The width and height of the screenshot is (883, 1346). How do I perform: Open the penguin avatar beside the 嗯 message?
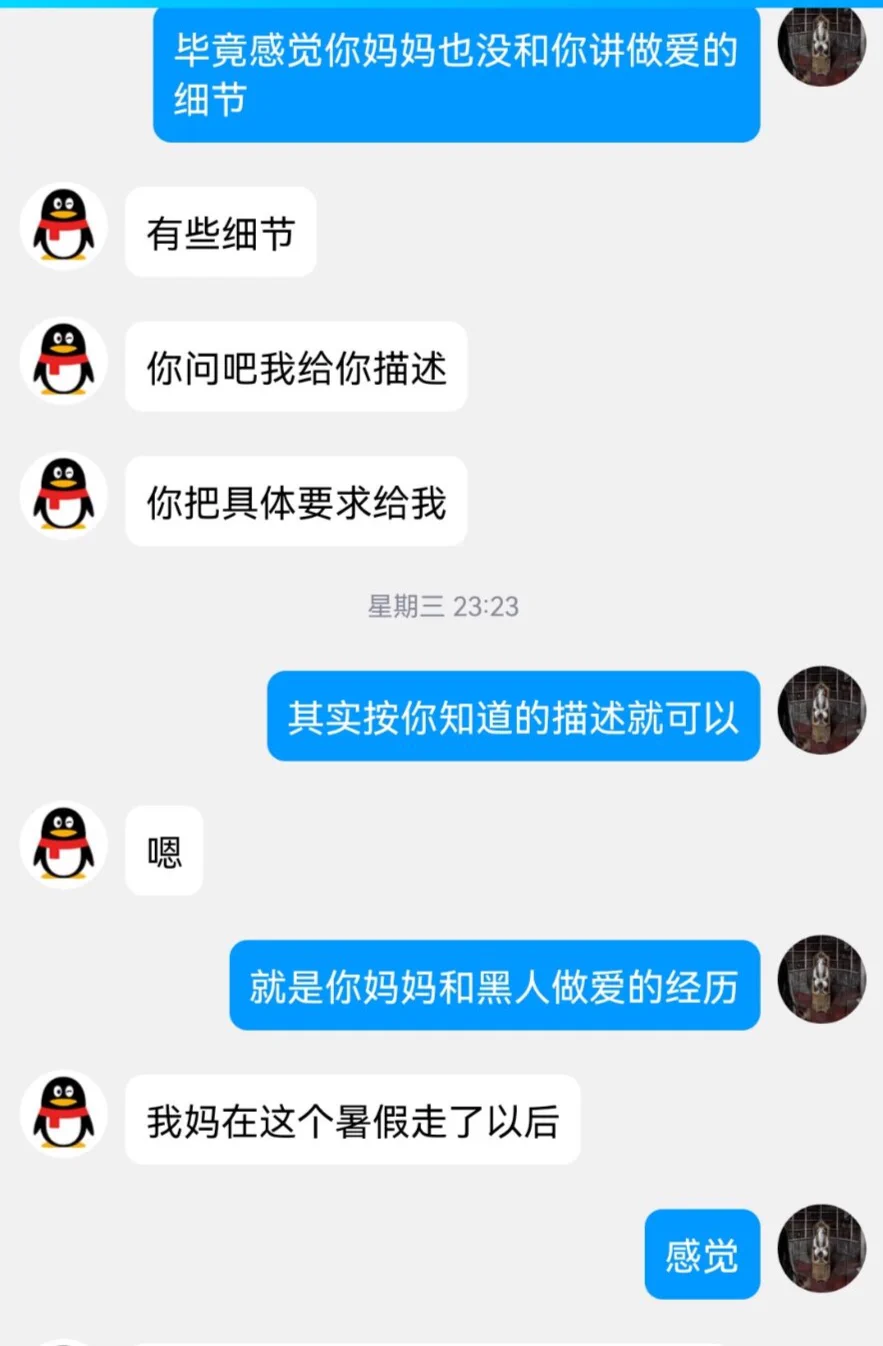click(64, 845)
